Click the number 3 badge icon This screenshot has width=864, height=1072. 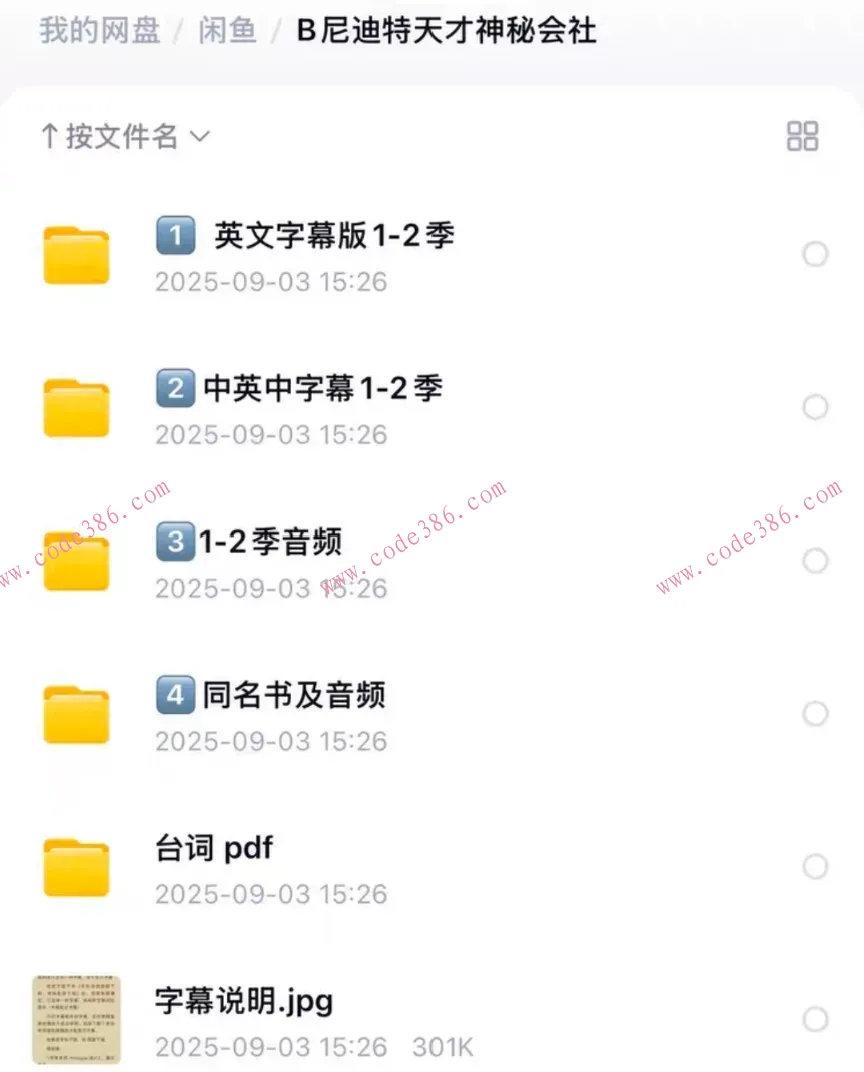(175, 541)
